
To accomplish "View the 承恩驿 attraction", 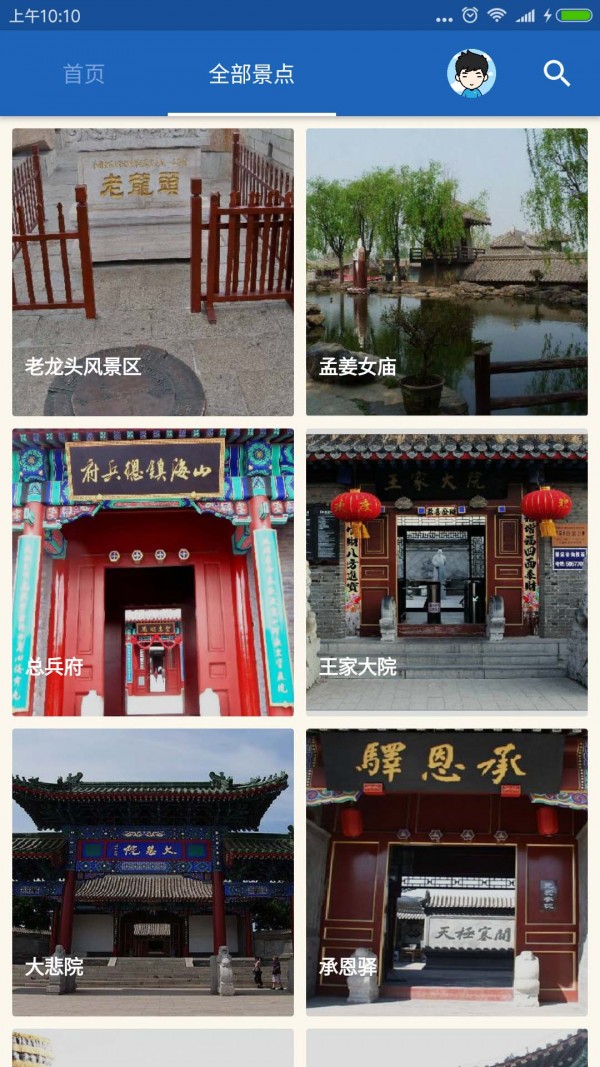I will click(446, 872).
